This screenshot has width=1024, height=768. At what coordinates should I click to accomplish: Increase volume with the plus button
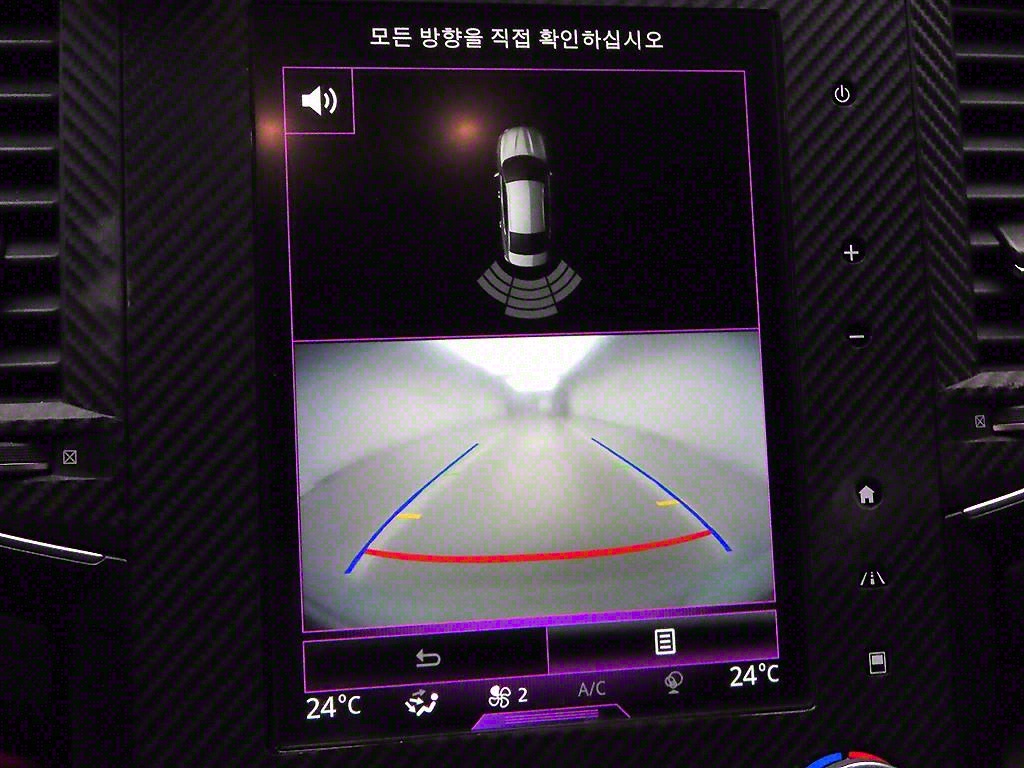[x=851, y=253]
